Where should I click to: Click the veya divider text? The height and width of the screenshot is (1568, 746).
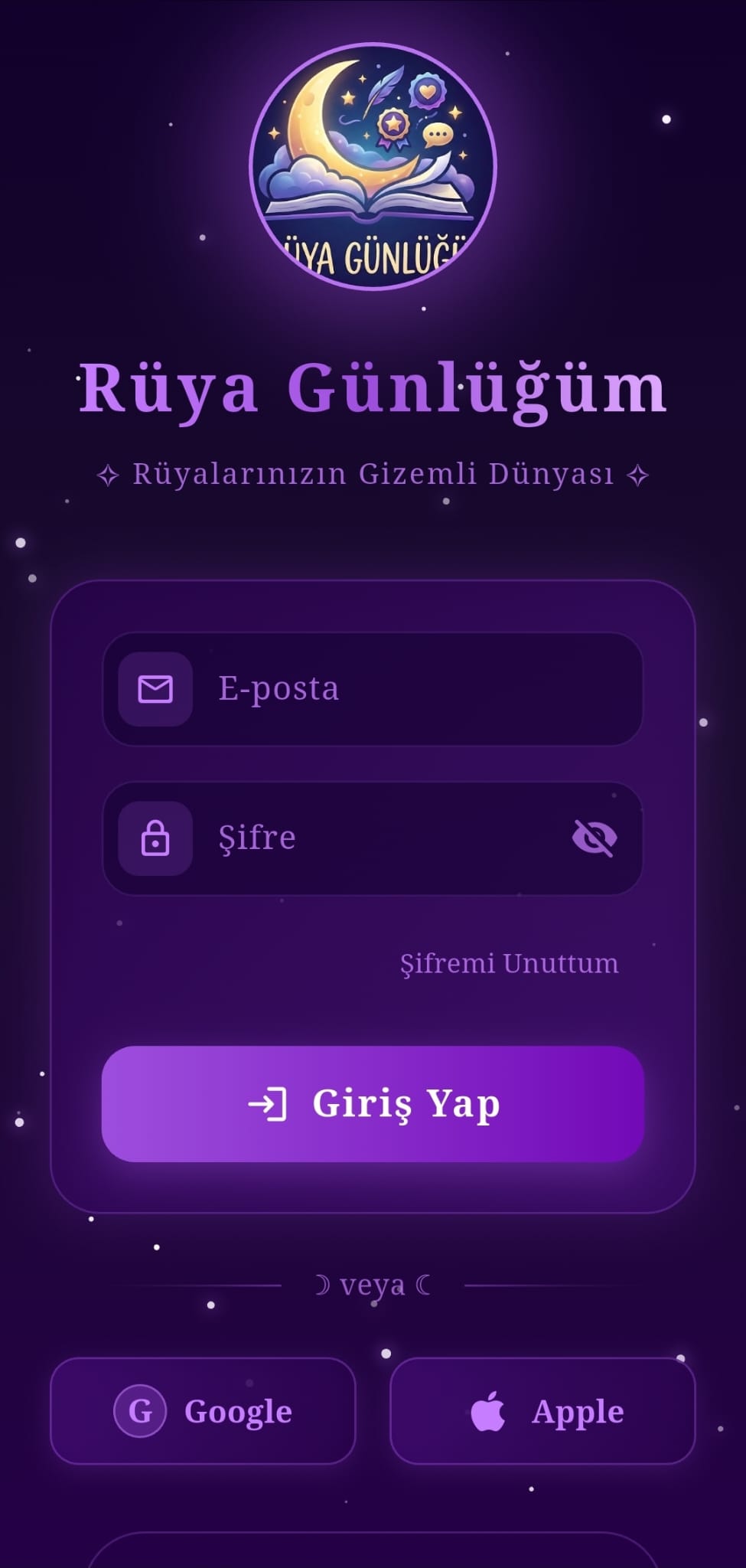[x=373, y=1284]
